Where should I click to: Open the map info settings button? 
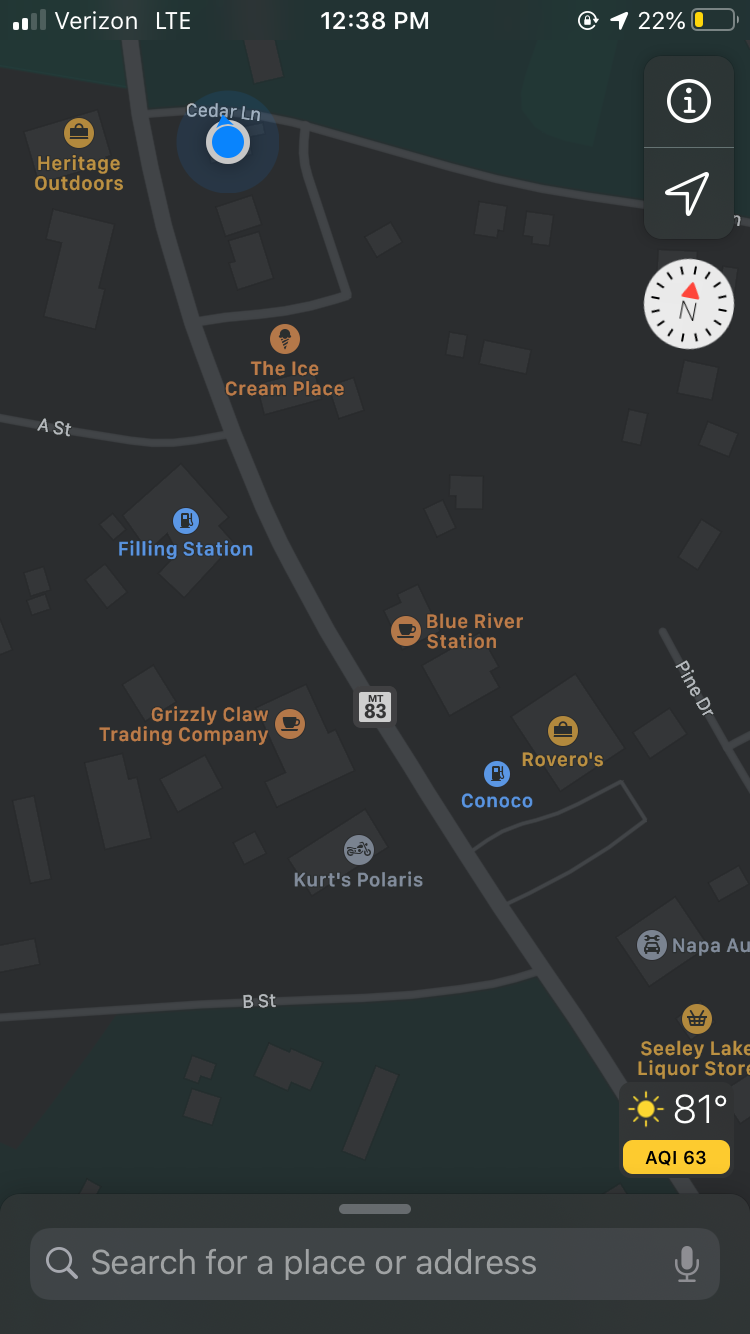tap(688, 101)
